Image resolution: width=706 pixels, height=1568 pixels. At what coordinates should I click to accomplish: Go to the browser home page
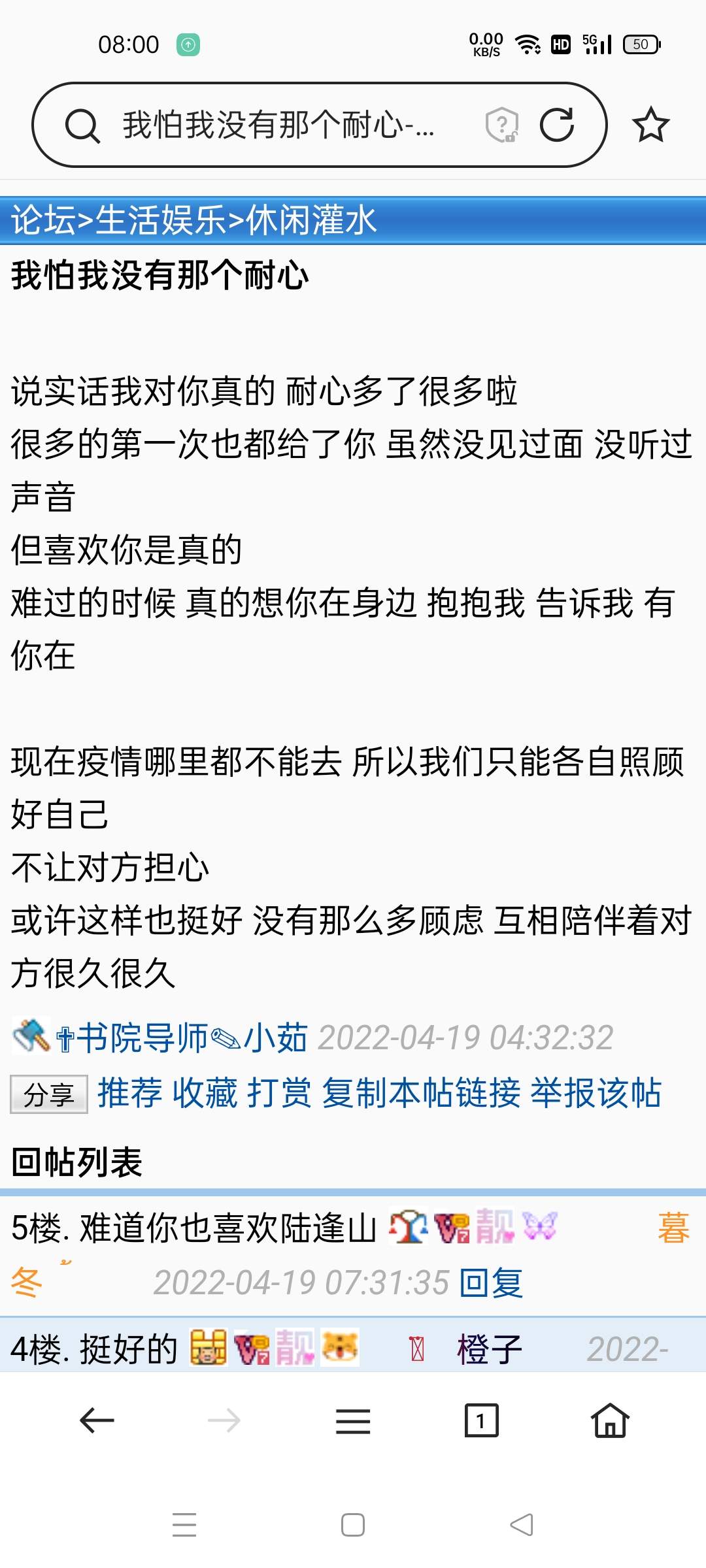coord(609,1420)
